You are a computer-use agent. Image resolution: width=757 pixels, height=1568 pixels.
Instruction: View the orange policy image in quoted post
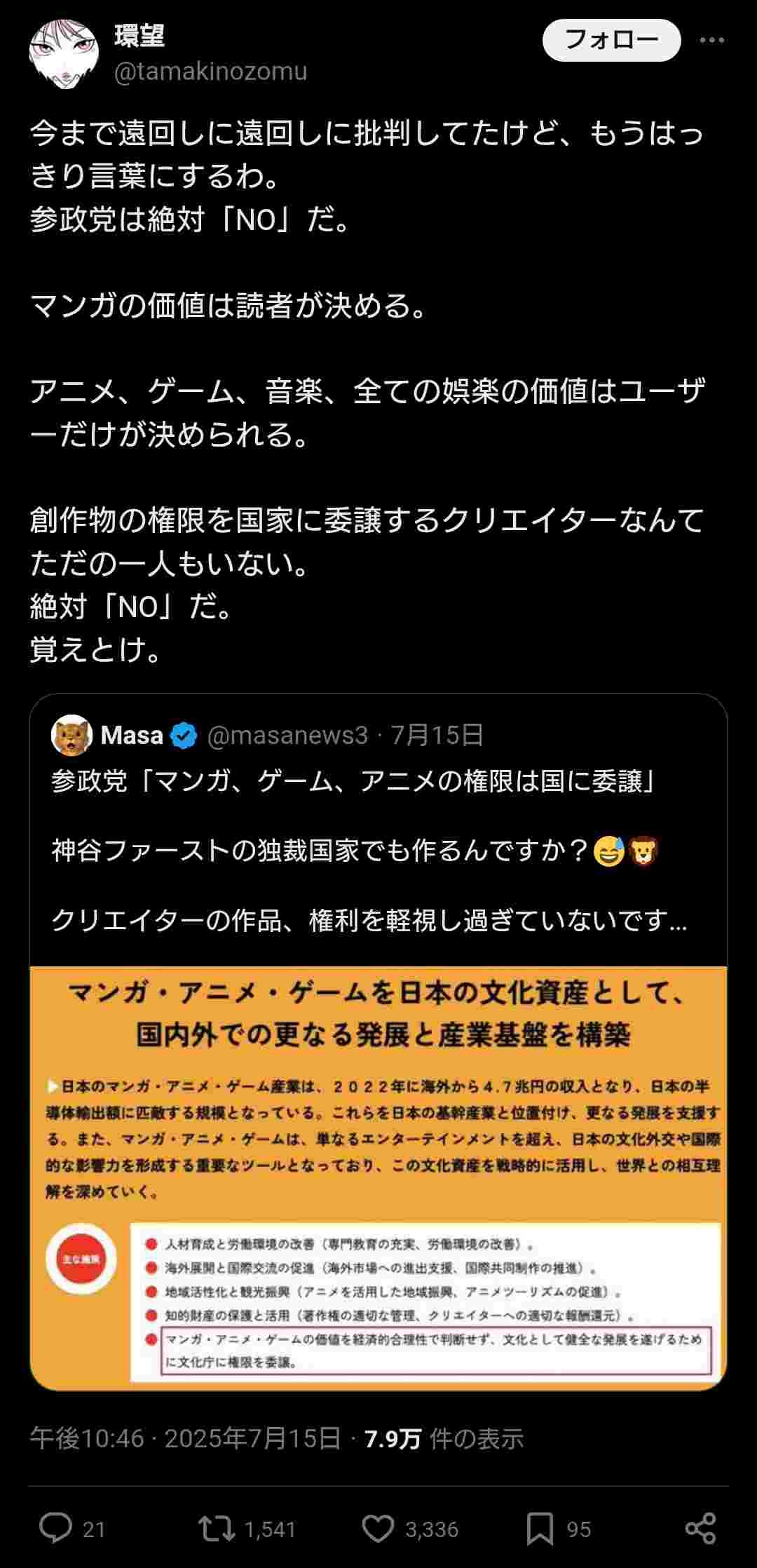(378, 1177)
